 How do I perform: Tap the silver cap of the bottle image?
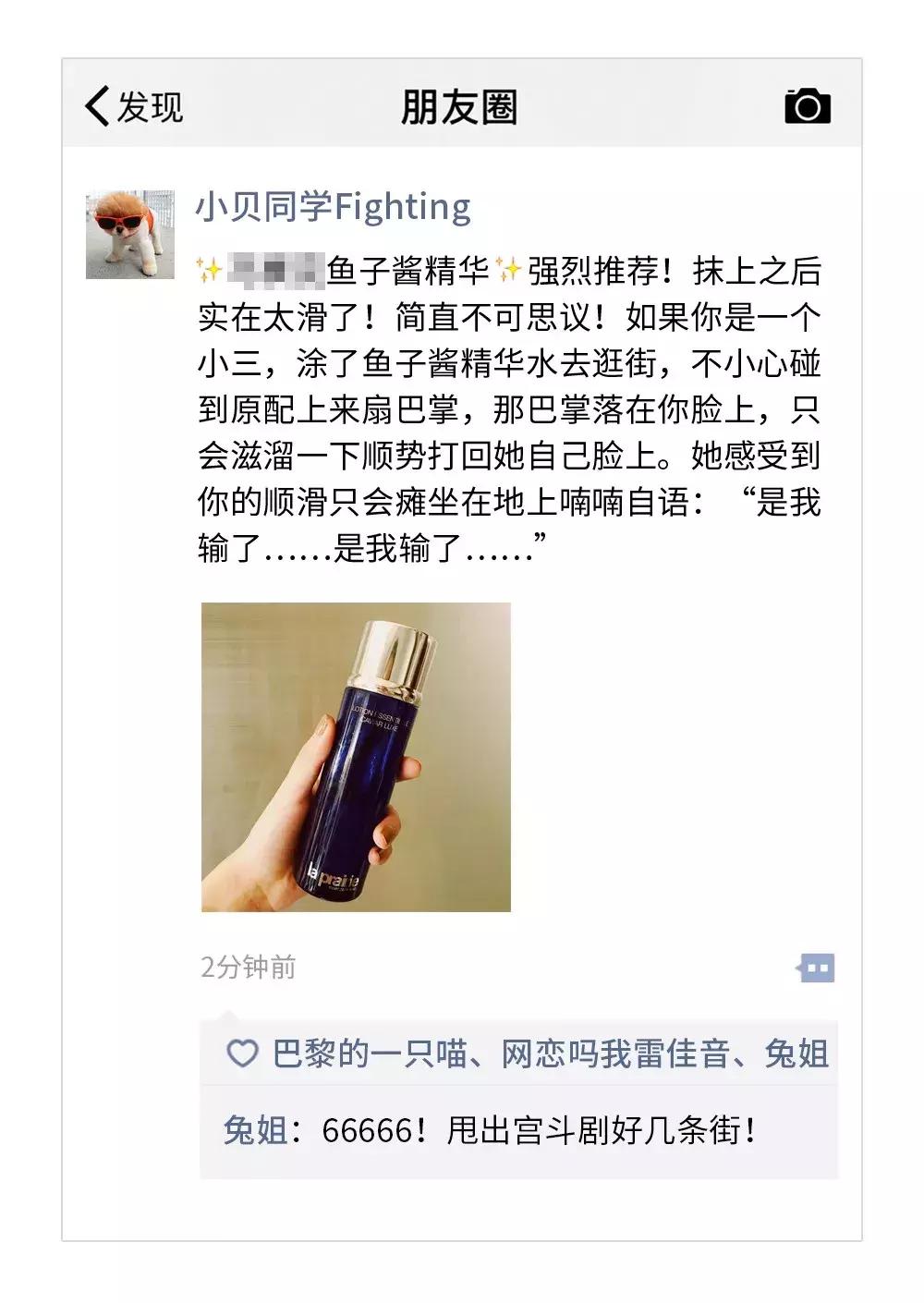[393, 656]
